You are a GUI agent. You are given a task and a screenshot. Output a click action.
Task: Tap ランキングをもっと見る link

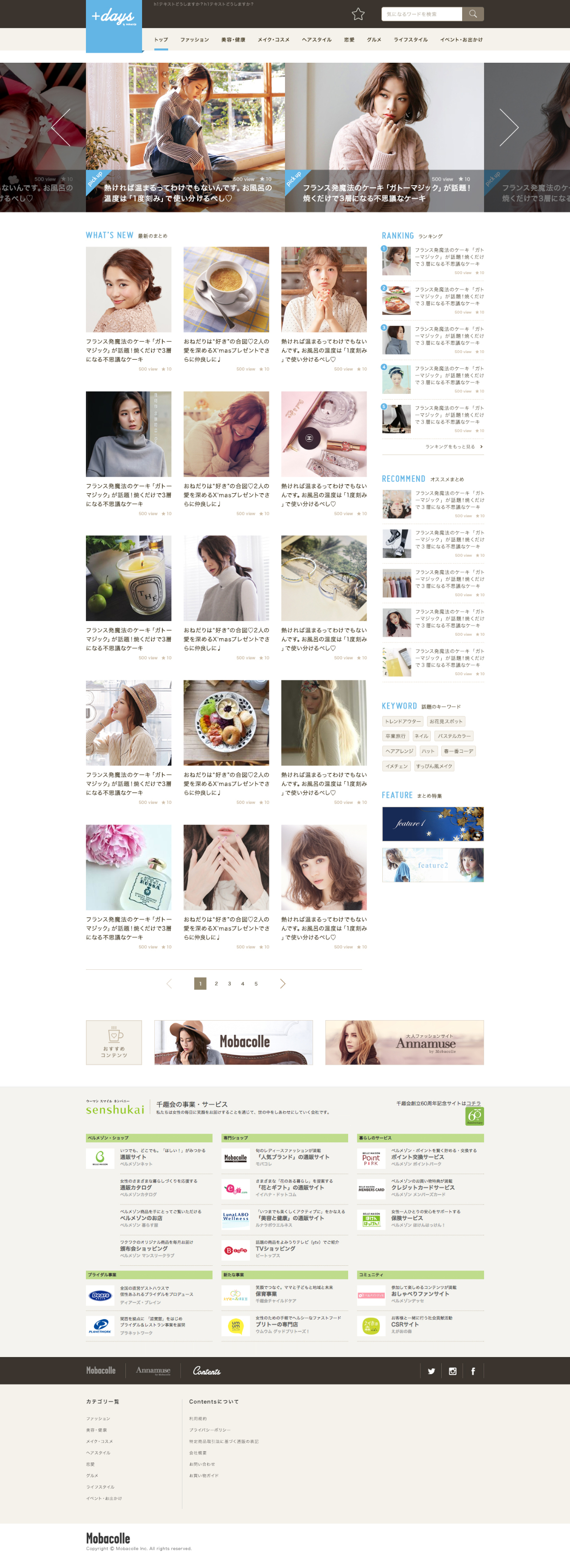453,447
